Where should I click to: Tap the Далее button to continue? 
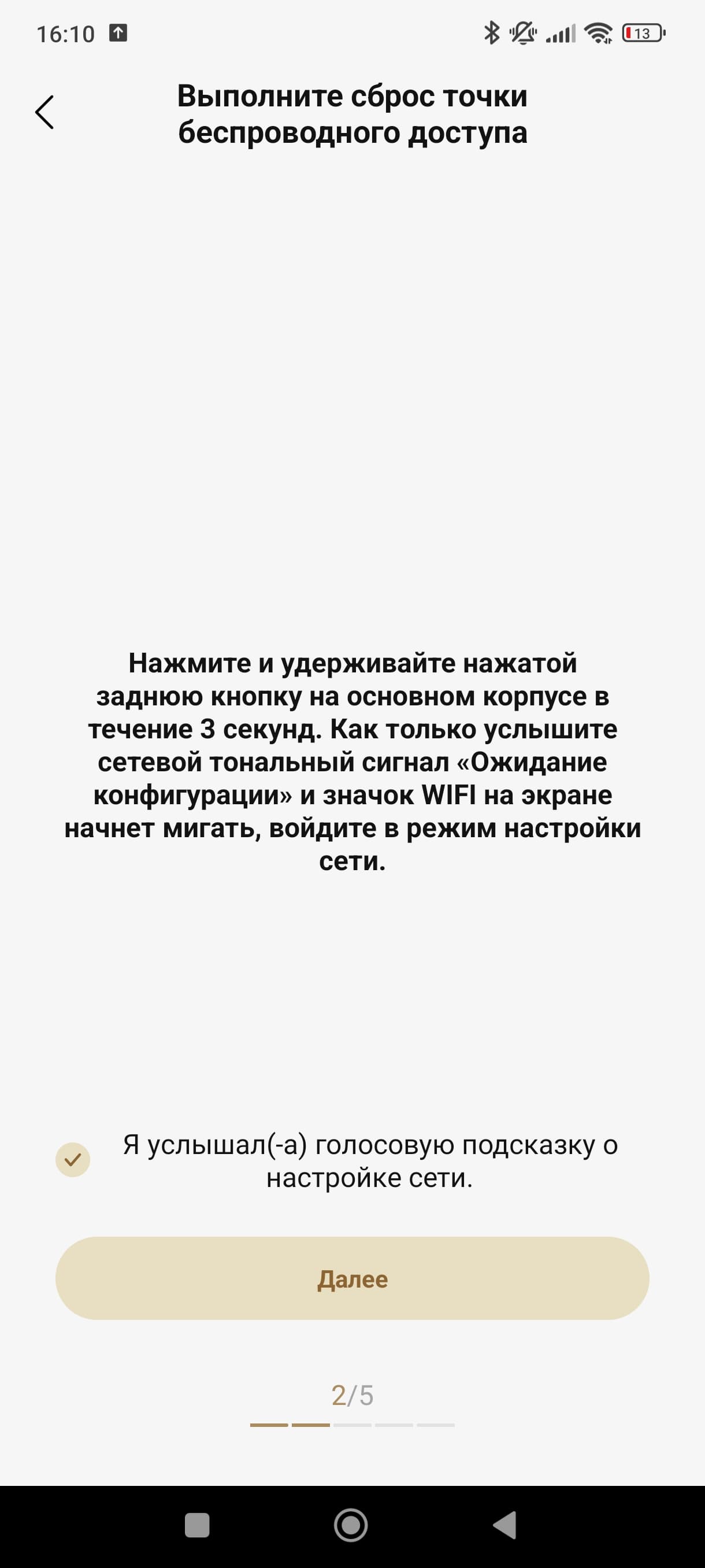[352, 1279]
